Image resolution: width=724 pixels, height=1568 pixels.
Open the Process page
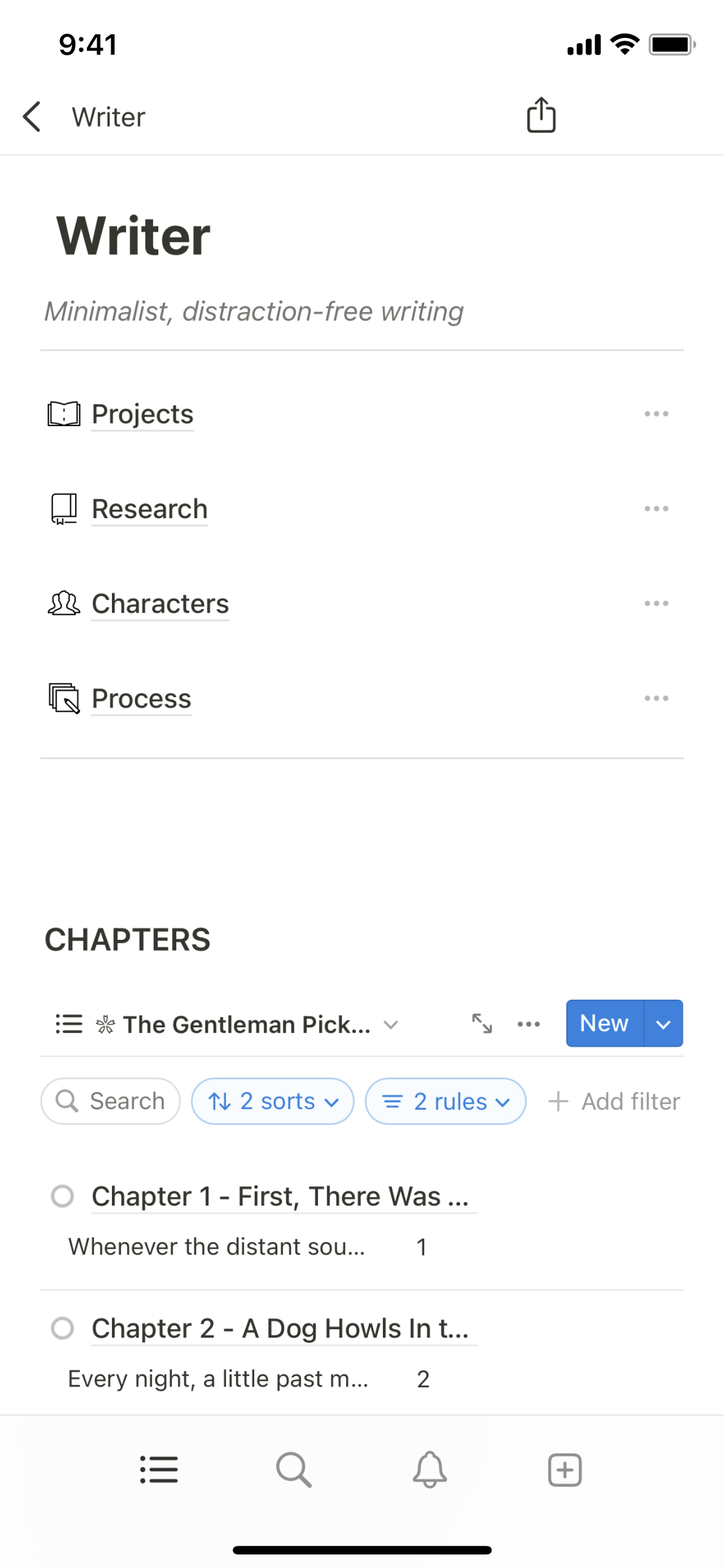pyautogui.click(x=142, y=699)
